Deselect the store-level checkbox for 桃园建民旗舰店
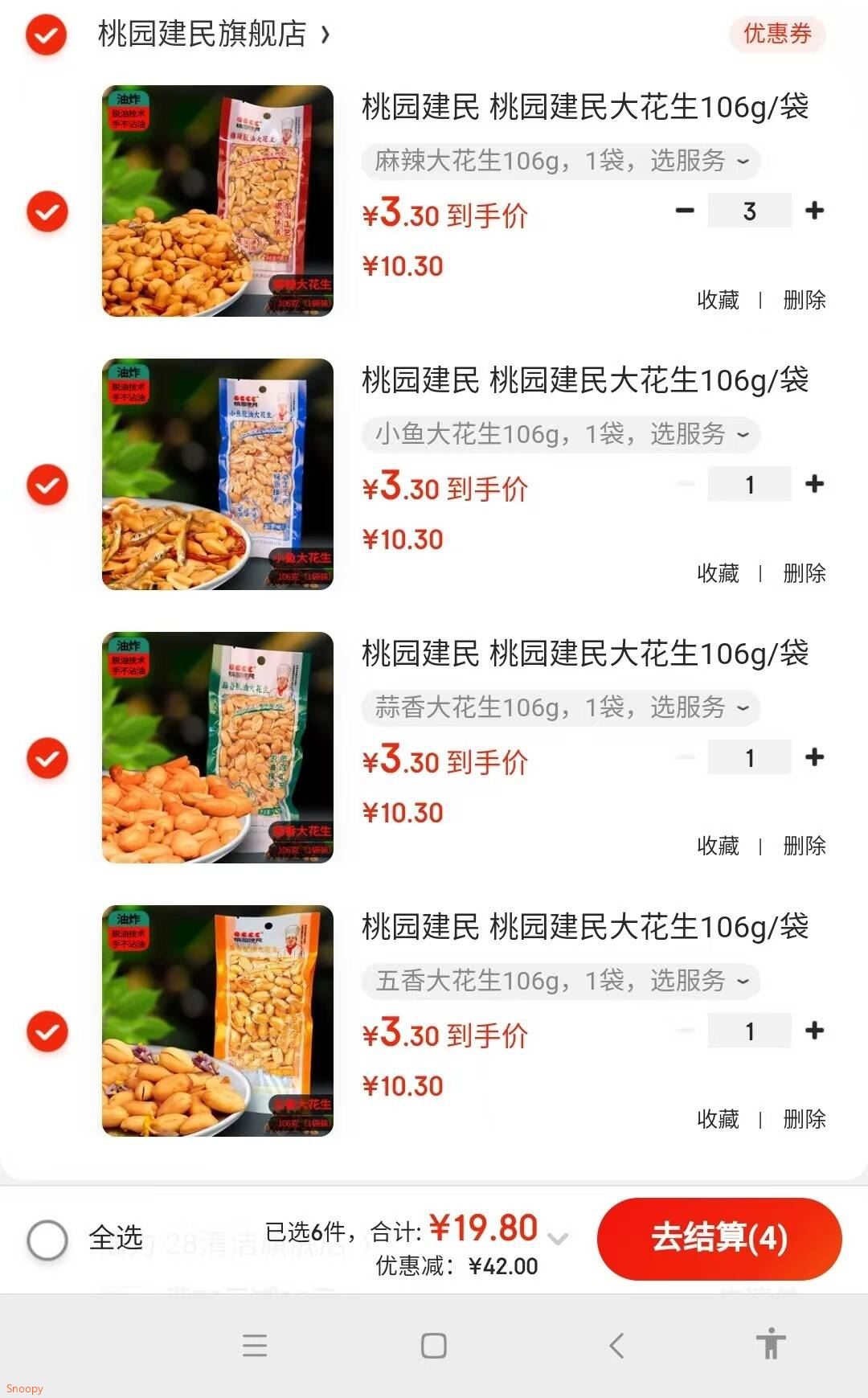 (x=47, y=35)
